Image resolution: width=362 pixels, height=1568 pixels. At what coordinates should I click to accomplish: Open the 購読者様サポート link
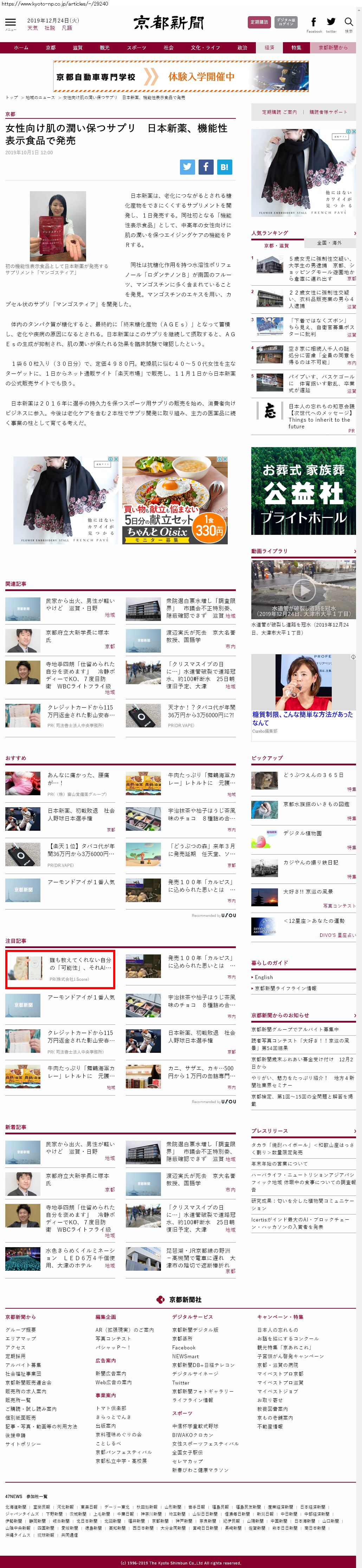pos(328,112)
